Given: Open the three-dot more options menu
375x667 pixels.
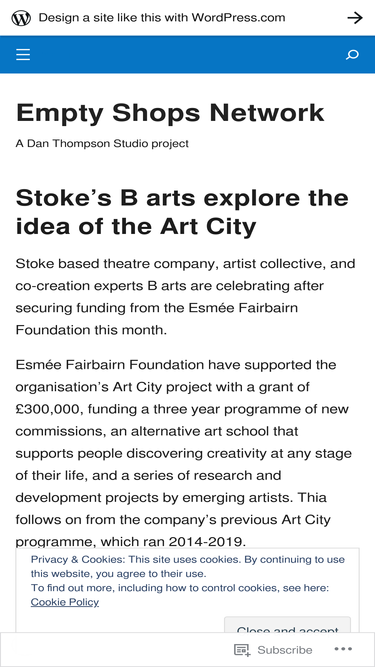Looking at the screenshot, I should [x=343, y=649].
